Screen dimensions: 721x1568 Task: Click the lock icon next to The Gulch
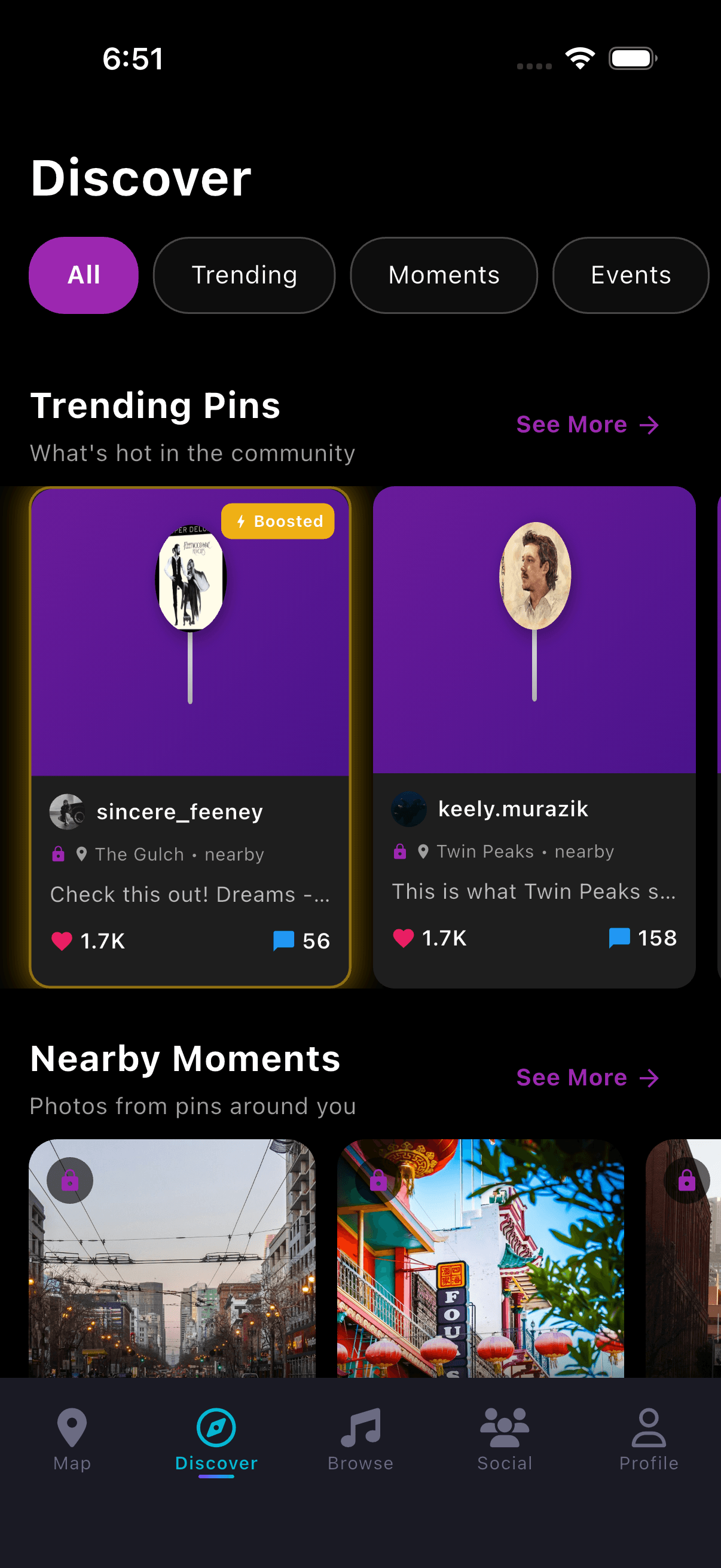click(58, 854)
